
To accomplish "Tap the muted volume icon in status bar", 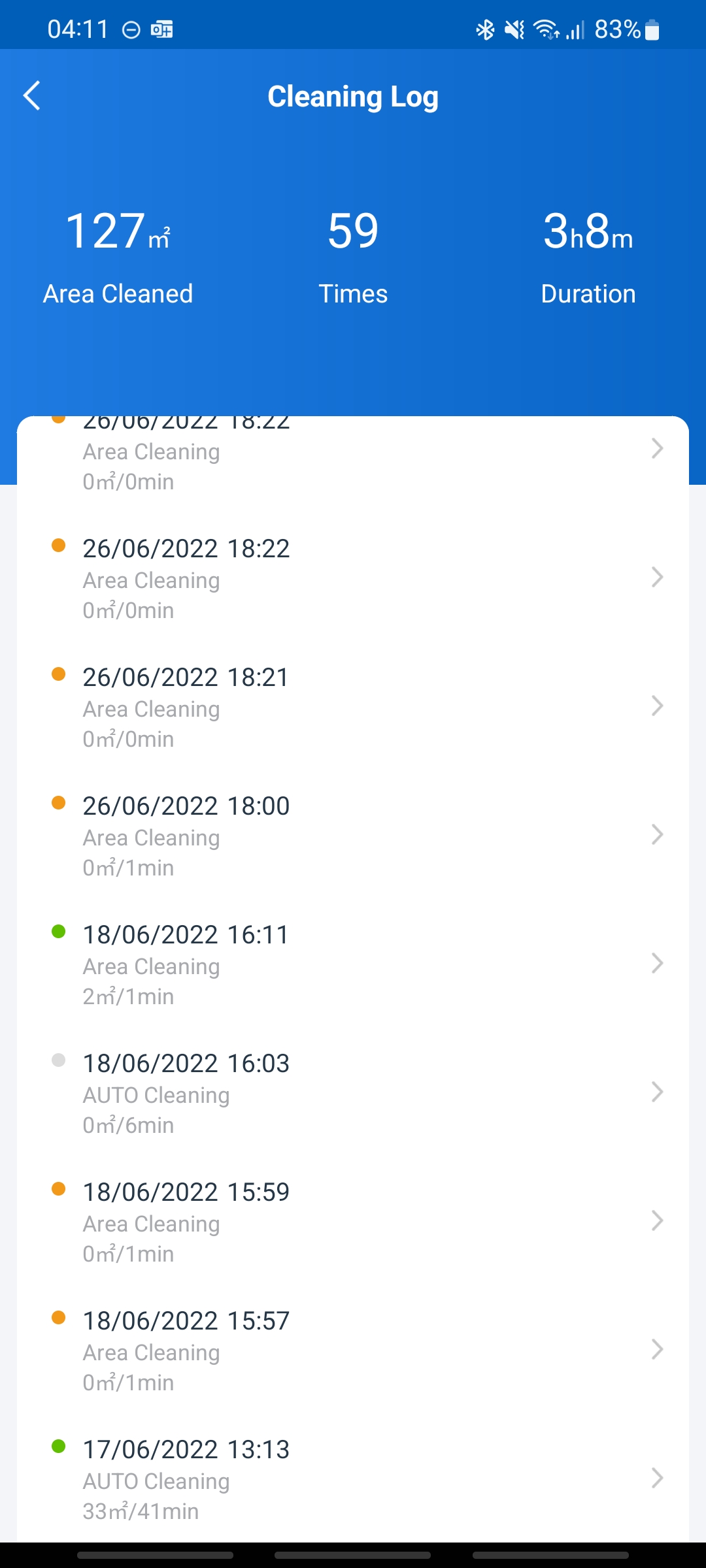I will (x=516, y=29).
